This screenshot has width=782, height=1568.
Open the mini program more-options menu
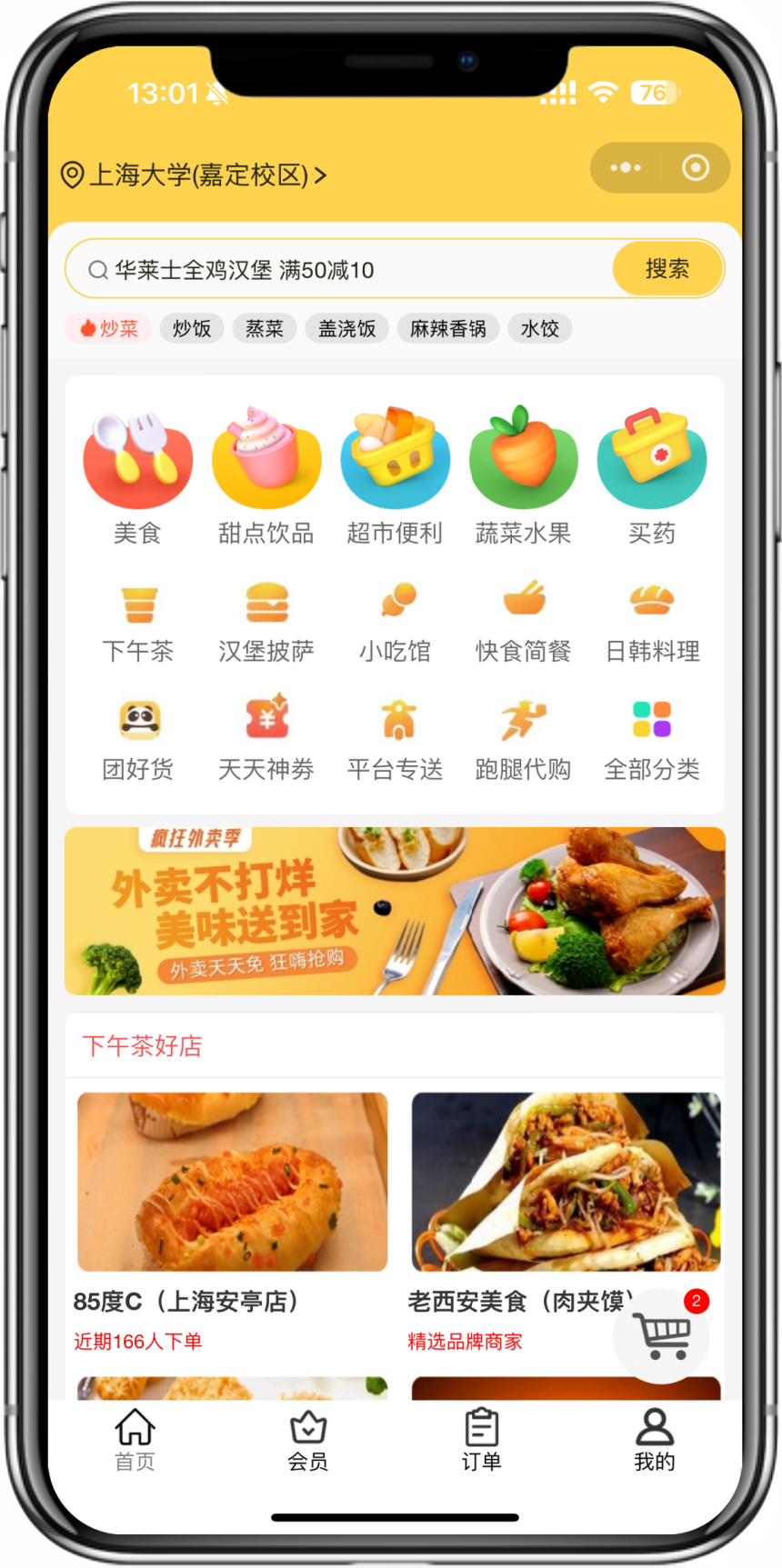[x=626, y=168]
